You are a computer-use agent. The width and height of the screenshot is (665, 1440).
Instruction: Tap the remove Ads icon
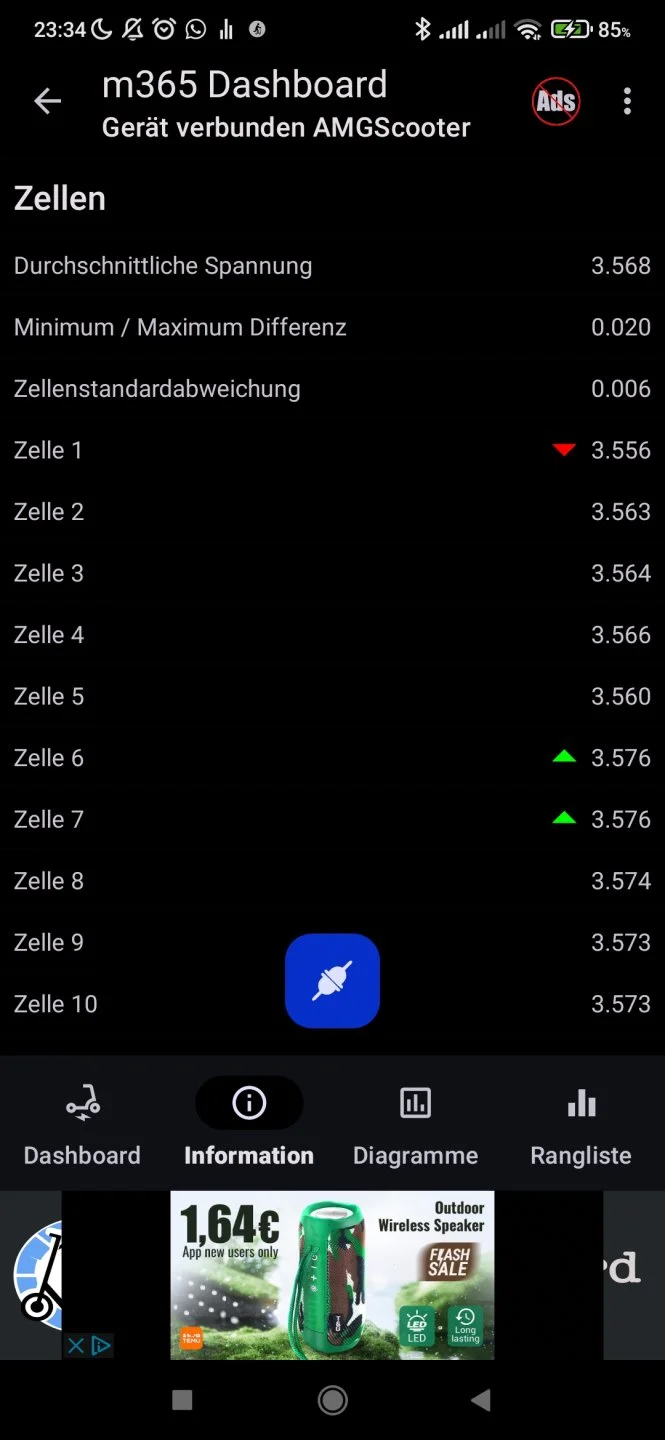point(556,101)
